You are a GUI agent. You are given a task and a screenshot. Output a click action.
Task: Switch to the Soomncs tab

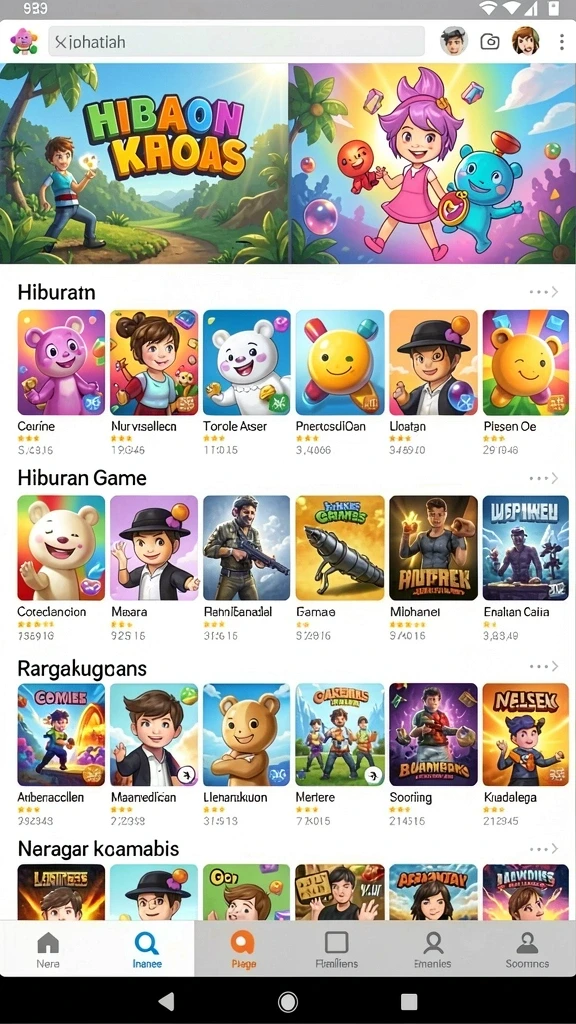point(526,949)
